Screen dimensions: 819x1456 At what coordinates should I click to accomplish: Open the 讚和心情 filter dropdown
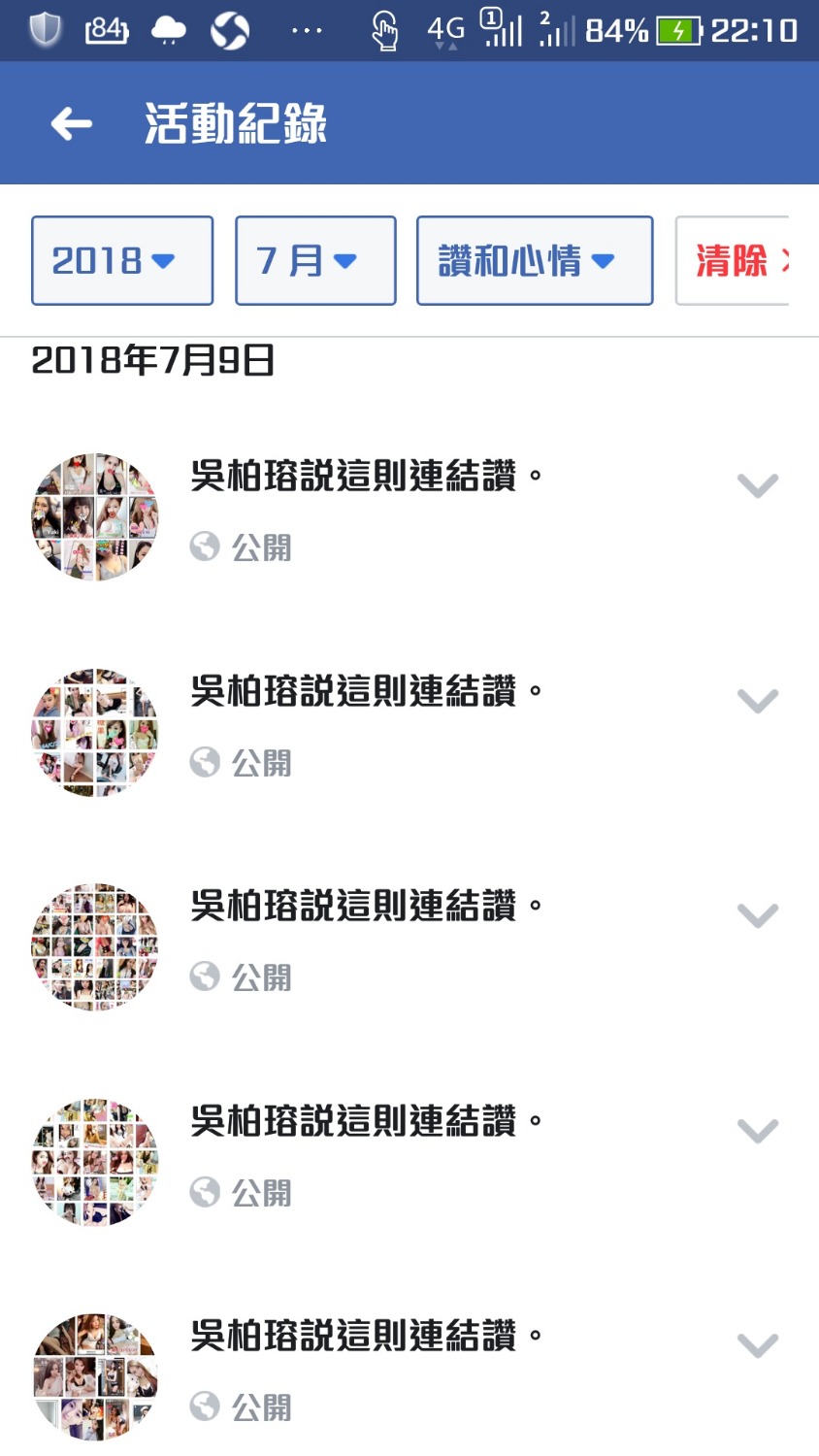(534, 261)
